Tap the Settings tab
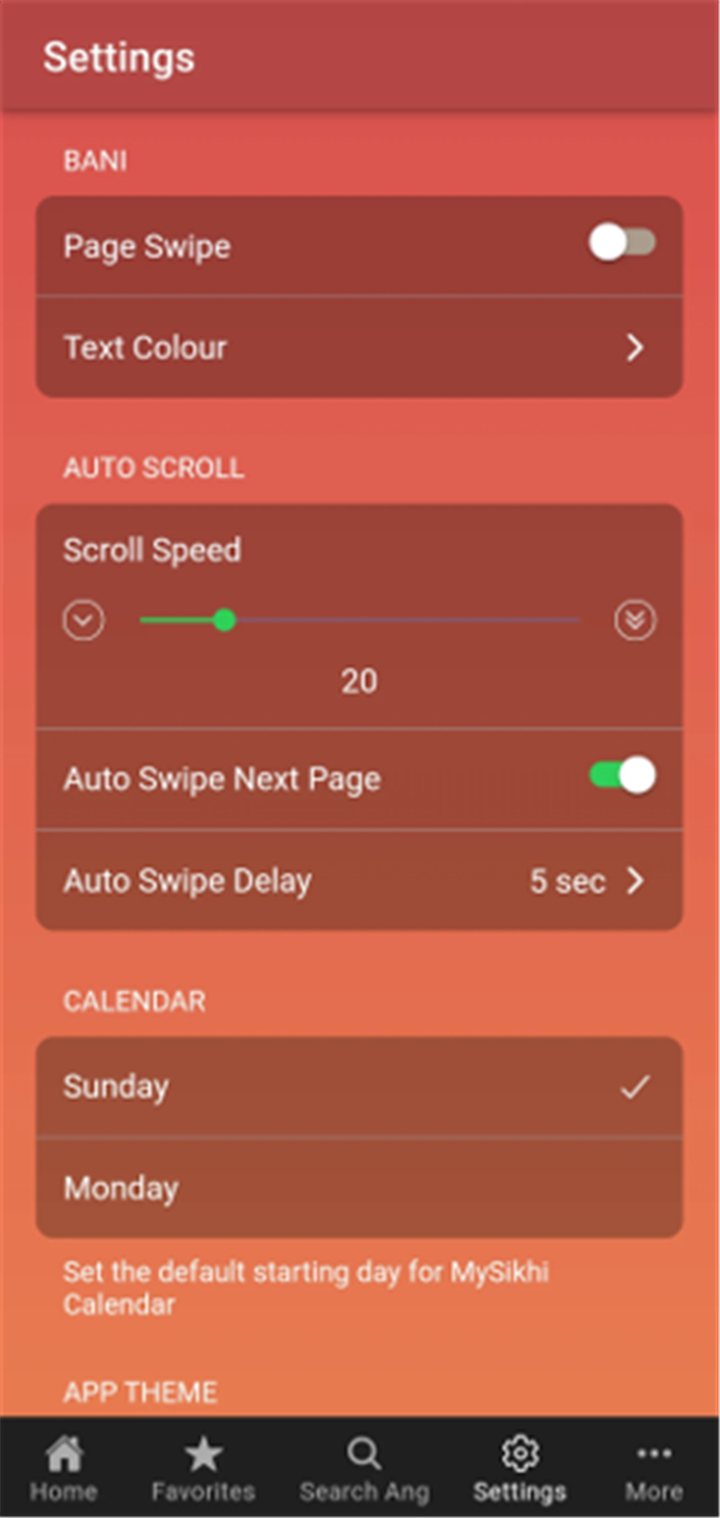The image size is (720, 1518). coord(519,1469)
